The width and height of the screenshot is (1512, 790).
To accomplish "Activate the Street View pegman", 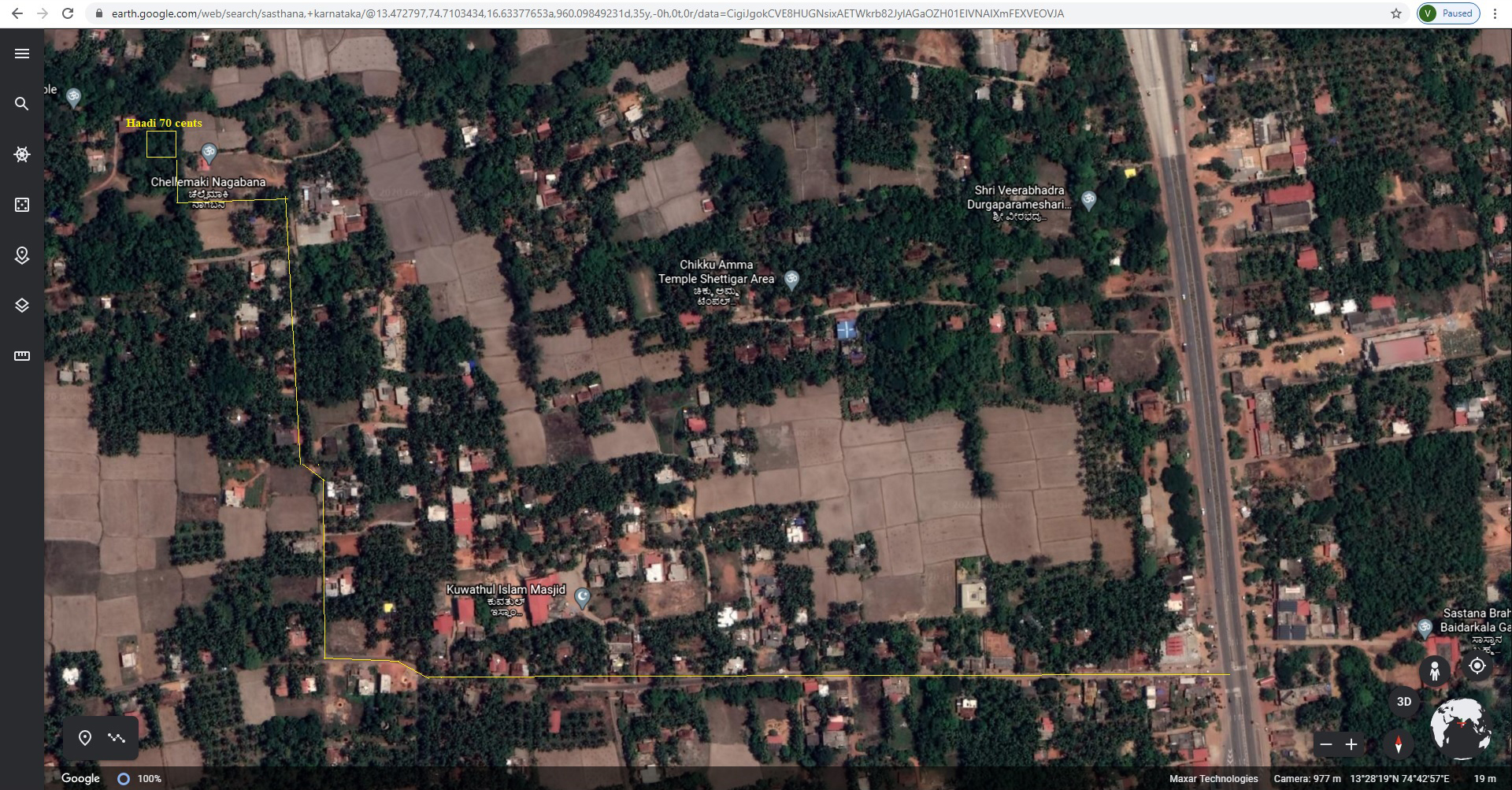I will [x=1435, y=671].
